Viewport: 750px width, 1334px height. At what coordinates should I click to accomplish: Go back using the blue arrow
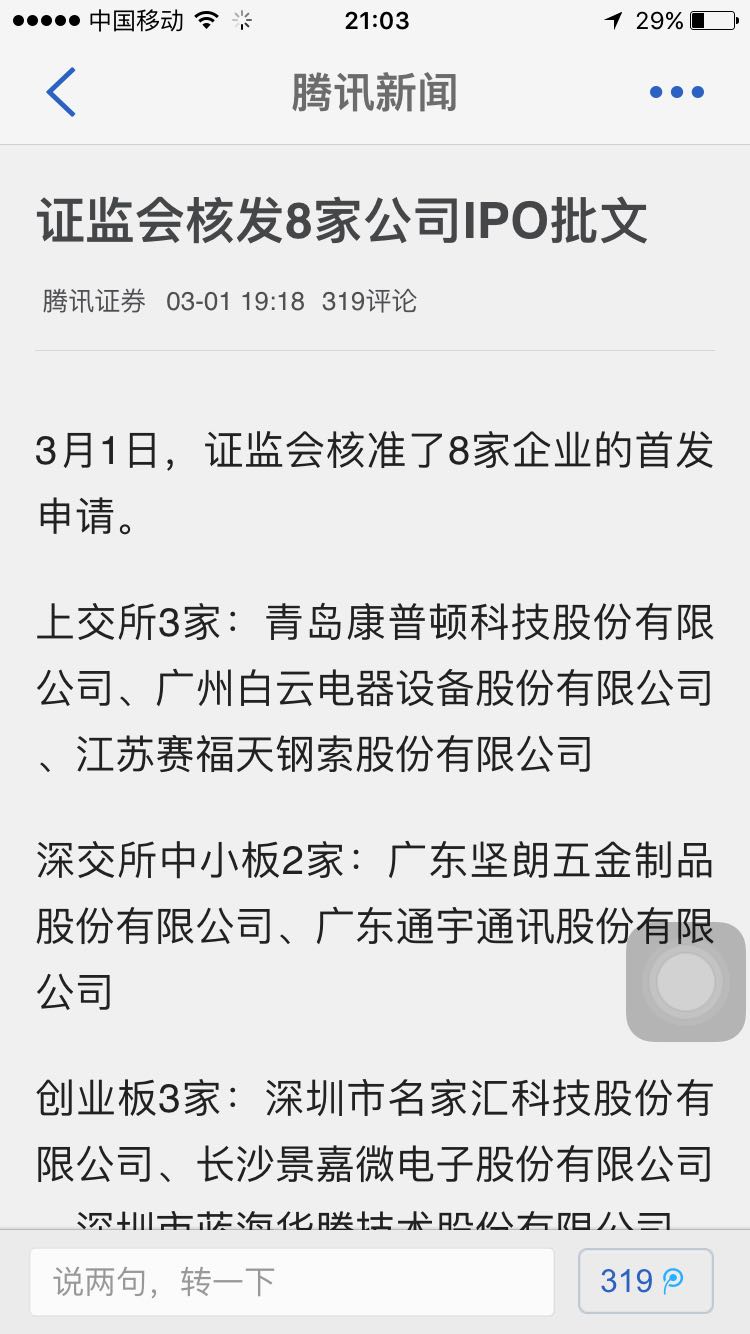[61, 93]
